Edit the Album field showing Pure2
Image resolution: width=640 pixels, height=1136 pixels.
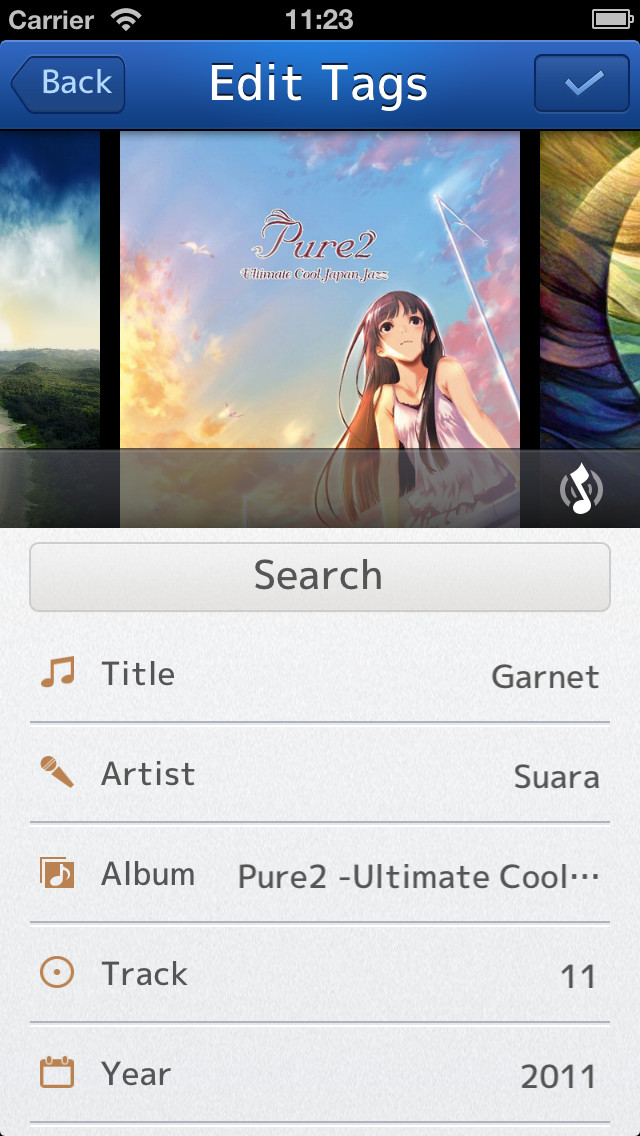pos(320,874)
